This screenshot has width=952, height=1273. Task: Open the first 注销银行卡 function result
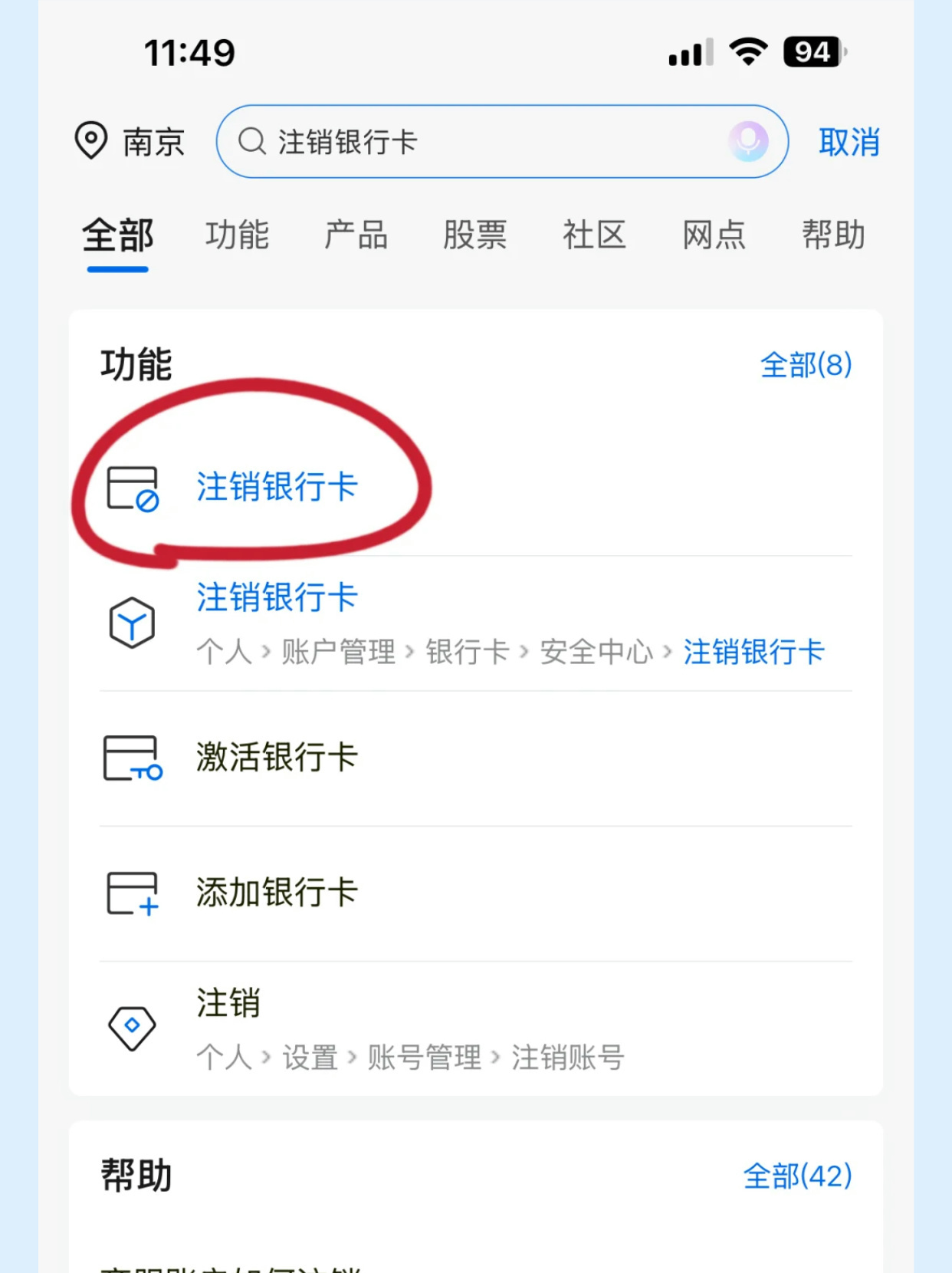[x=277, y=488]
